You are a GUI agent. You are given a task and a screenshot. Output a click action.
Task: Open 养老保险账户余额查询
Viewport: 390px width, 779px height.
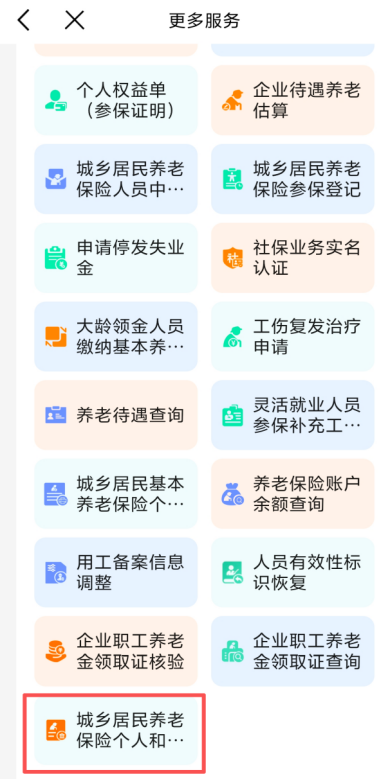pos(293,493)
